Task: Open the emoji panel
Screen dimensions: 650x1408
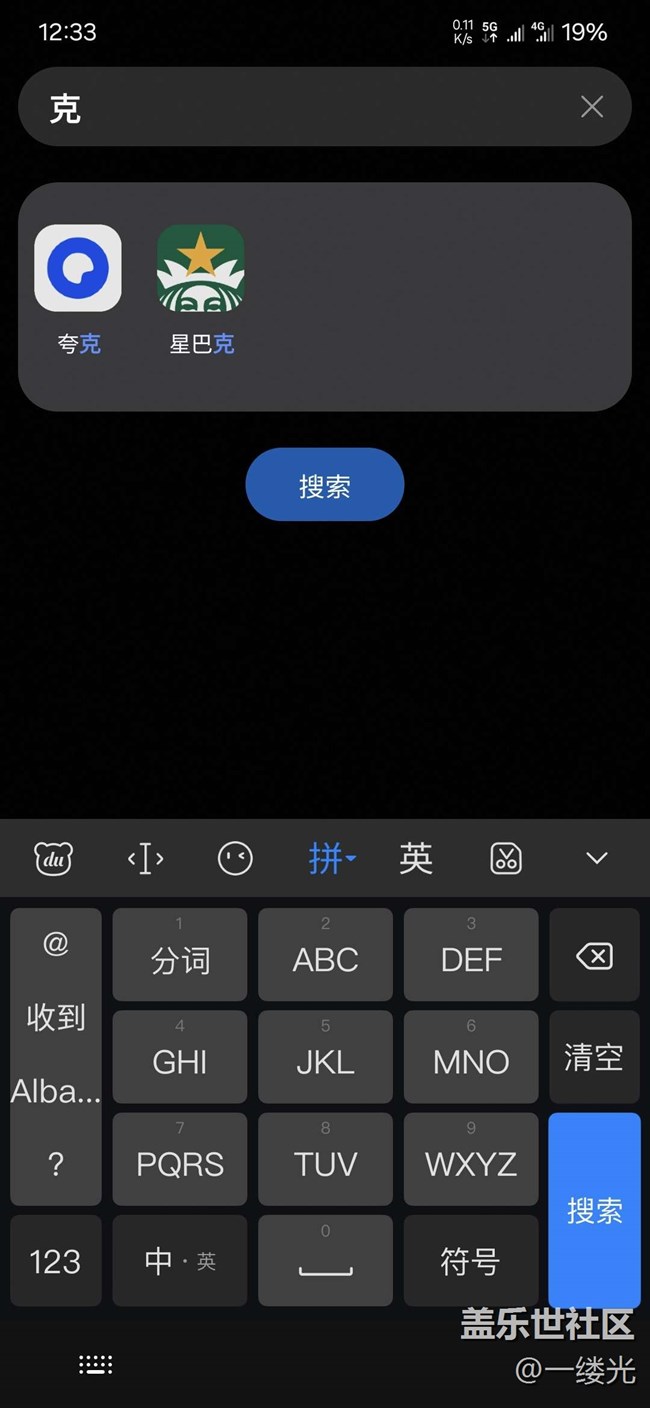Action: [235, 858]
